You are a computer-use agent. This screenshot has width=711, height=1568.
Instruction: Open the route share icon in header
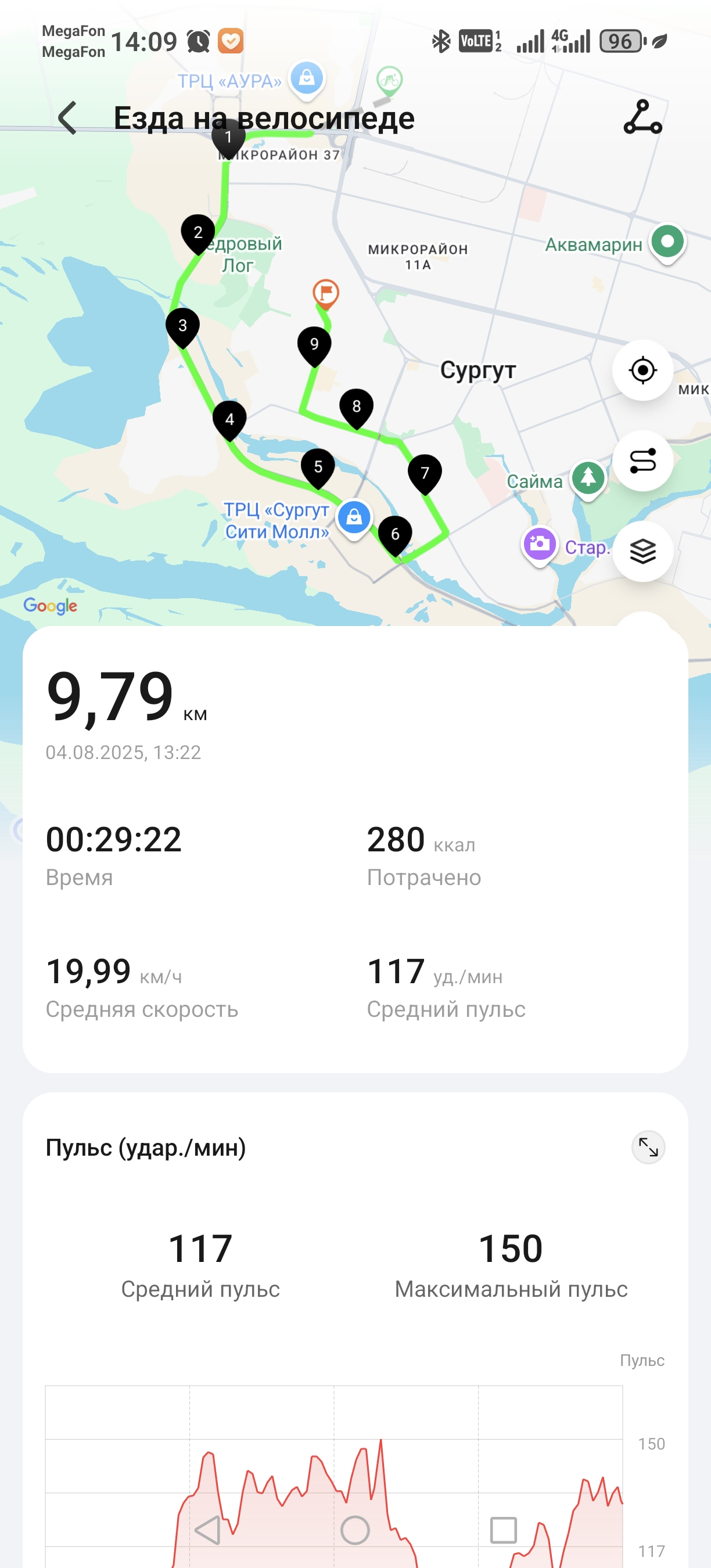[643, 117]
